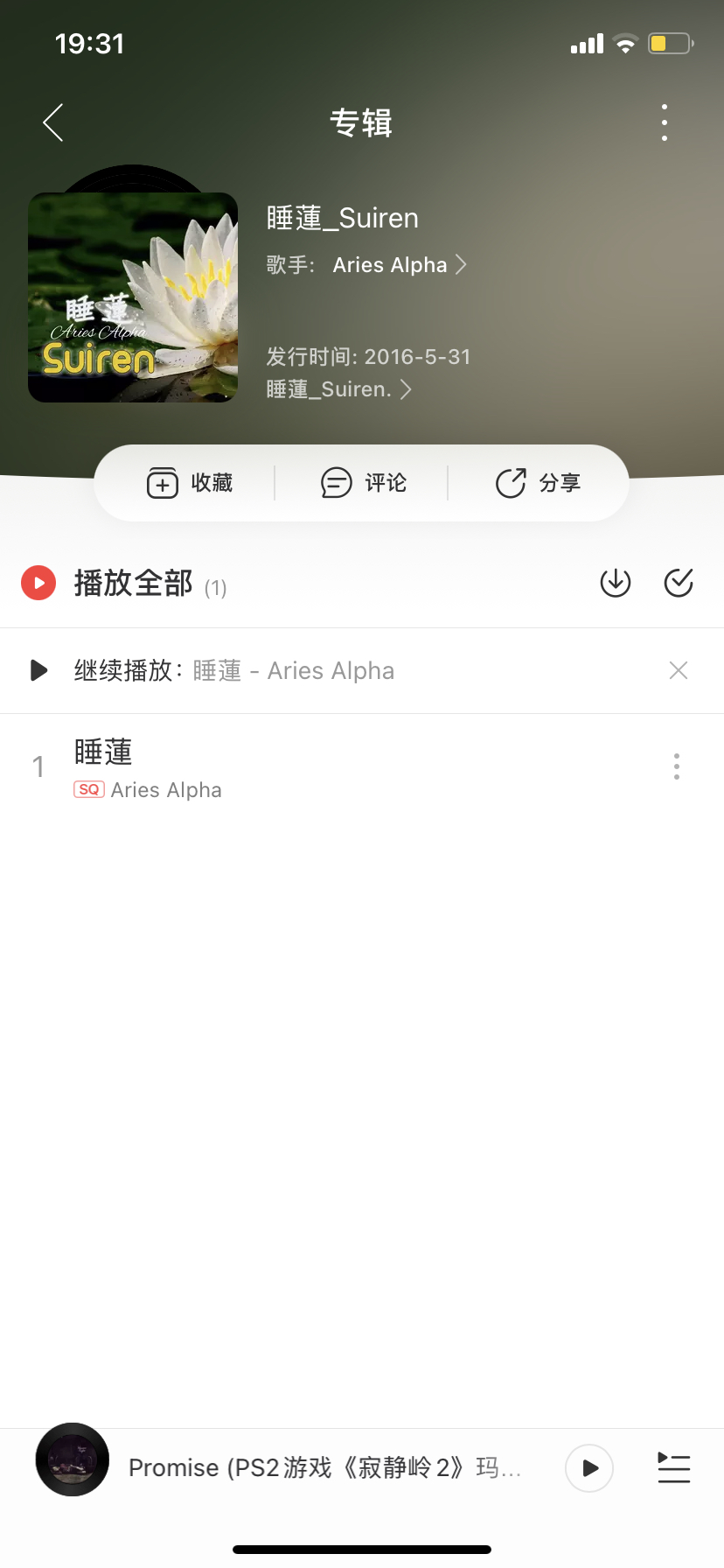Tap the back arrow to leave the album
This screenshot has height=1568, width=724.
click(x=52, y=122)
